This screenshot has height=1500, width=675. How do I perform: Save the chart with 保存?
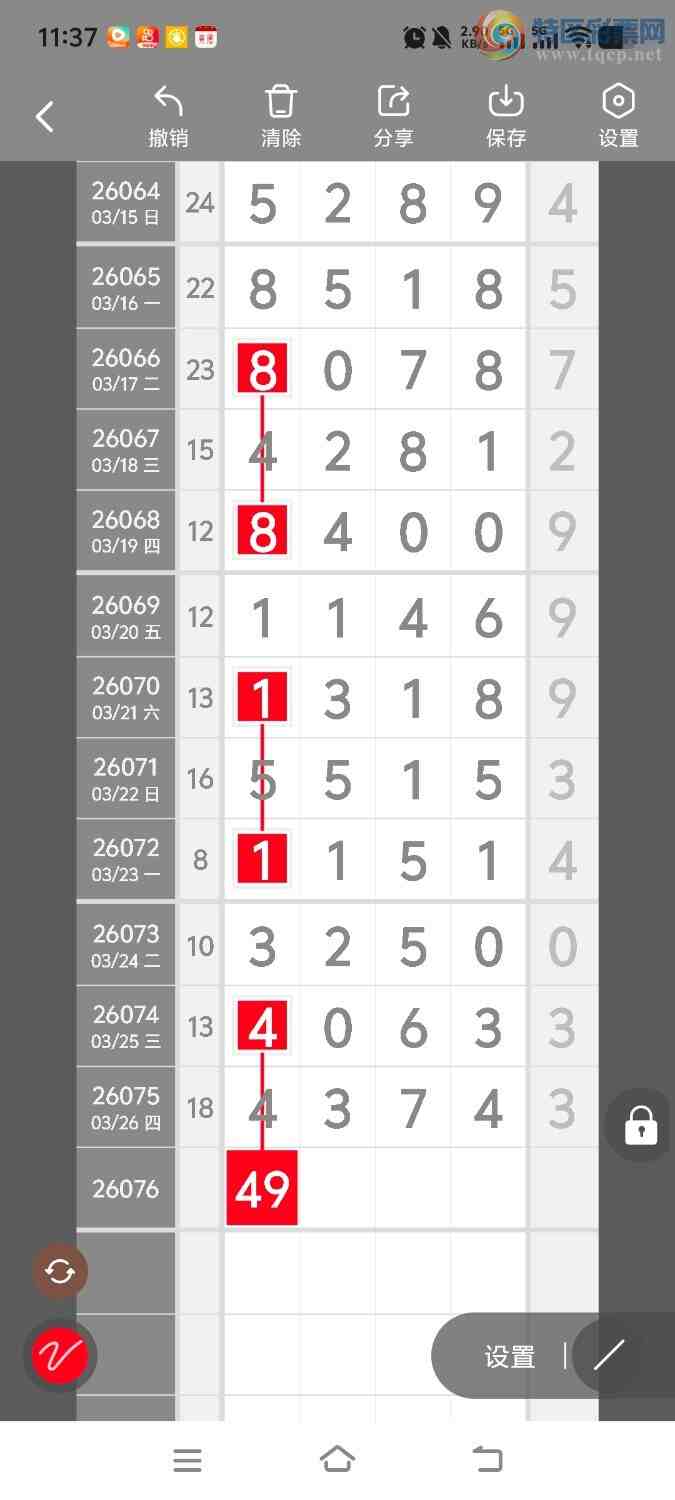pos(506,117)
